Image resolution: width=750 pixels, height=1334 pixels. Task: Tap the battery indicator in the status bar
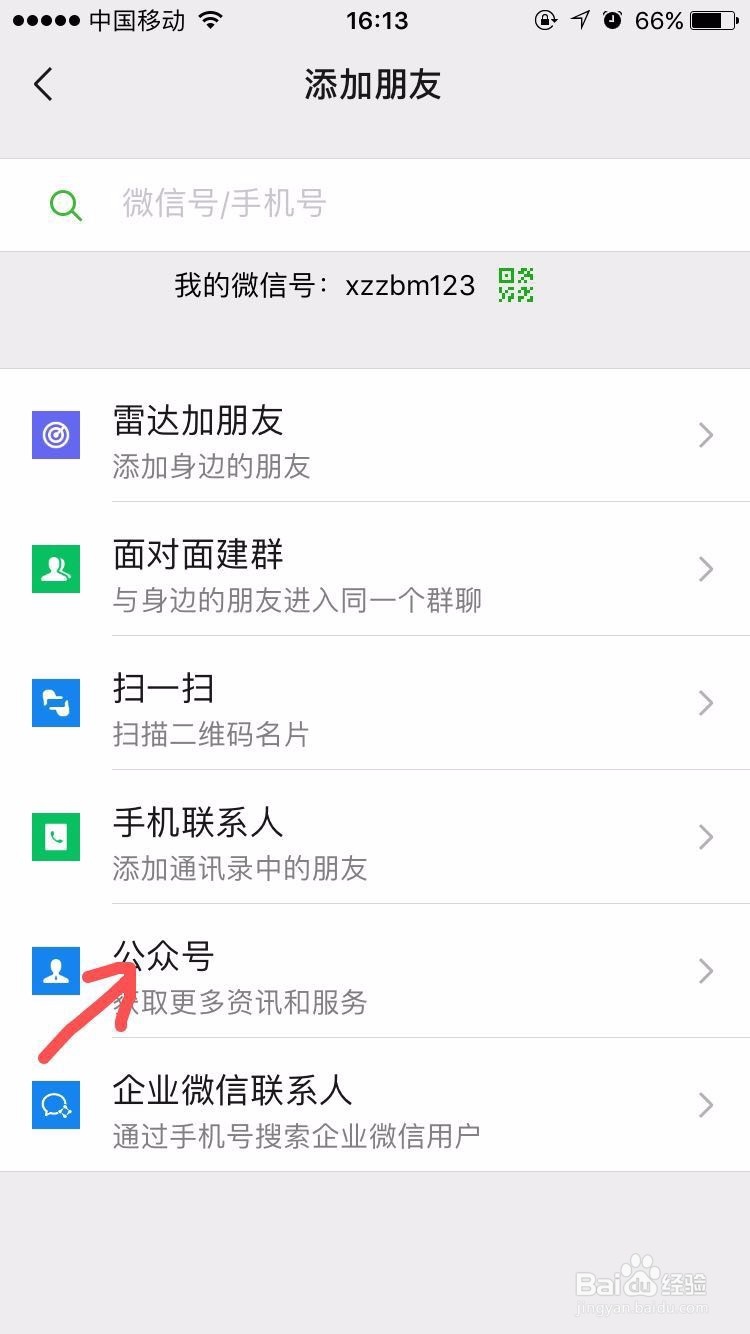712,18
